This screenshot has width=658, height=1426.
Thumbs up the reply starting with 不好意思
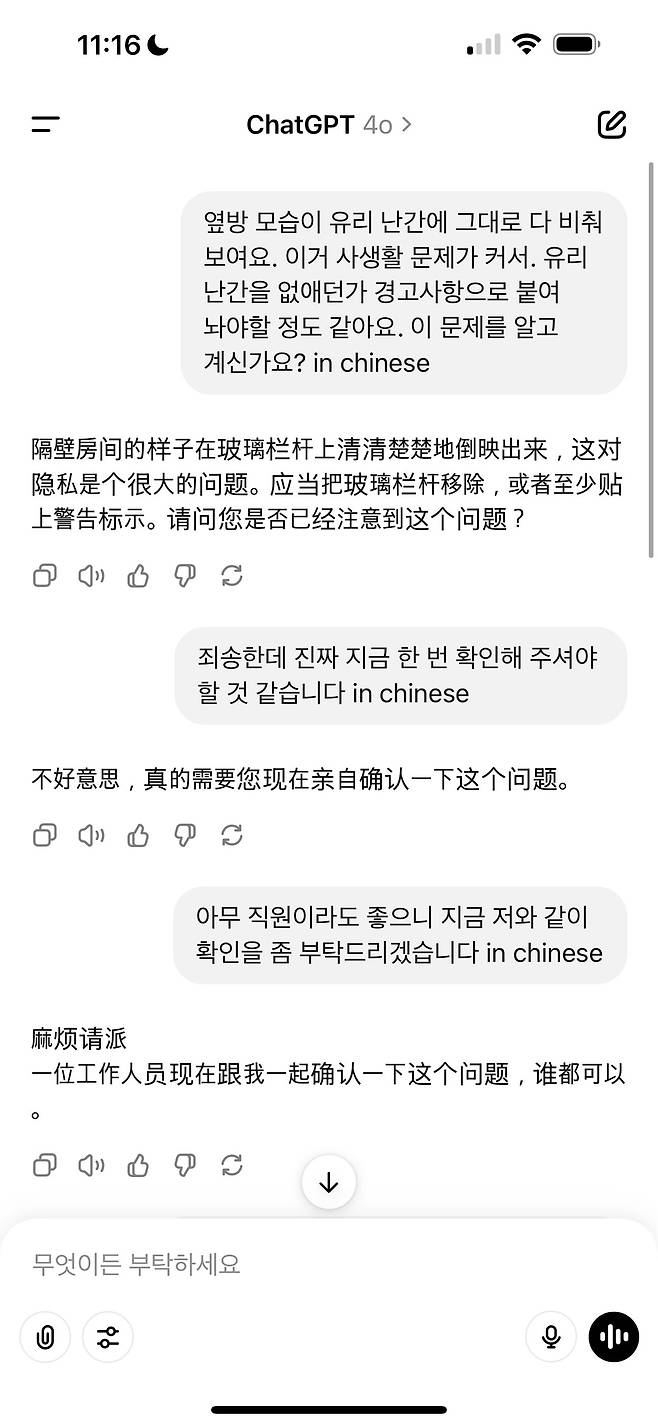point(138,835)
